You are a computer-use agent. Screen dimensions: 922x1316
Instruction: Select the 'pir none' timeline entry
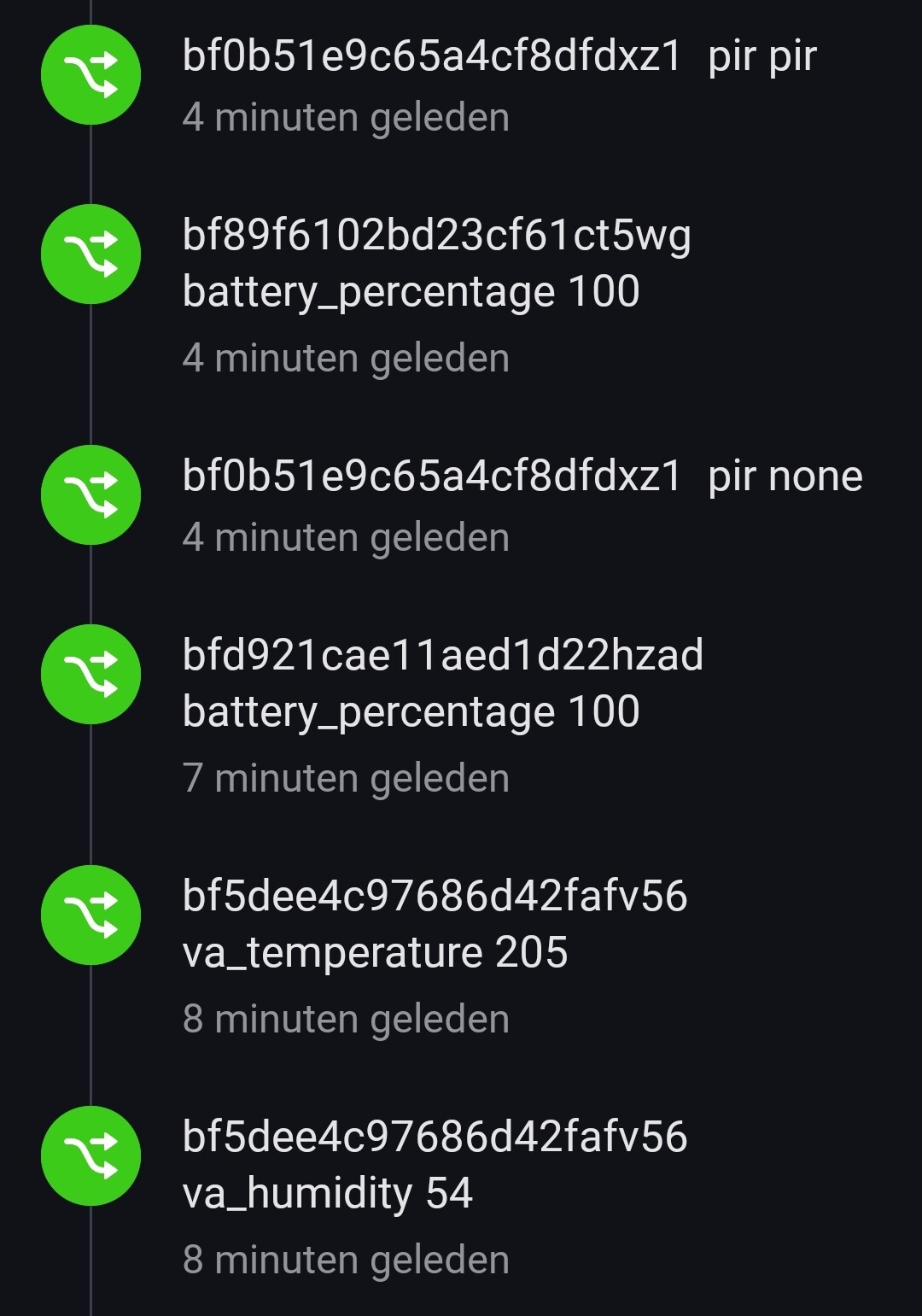pyautogui.click(x=522, y=477)
